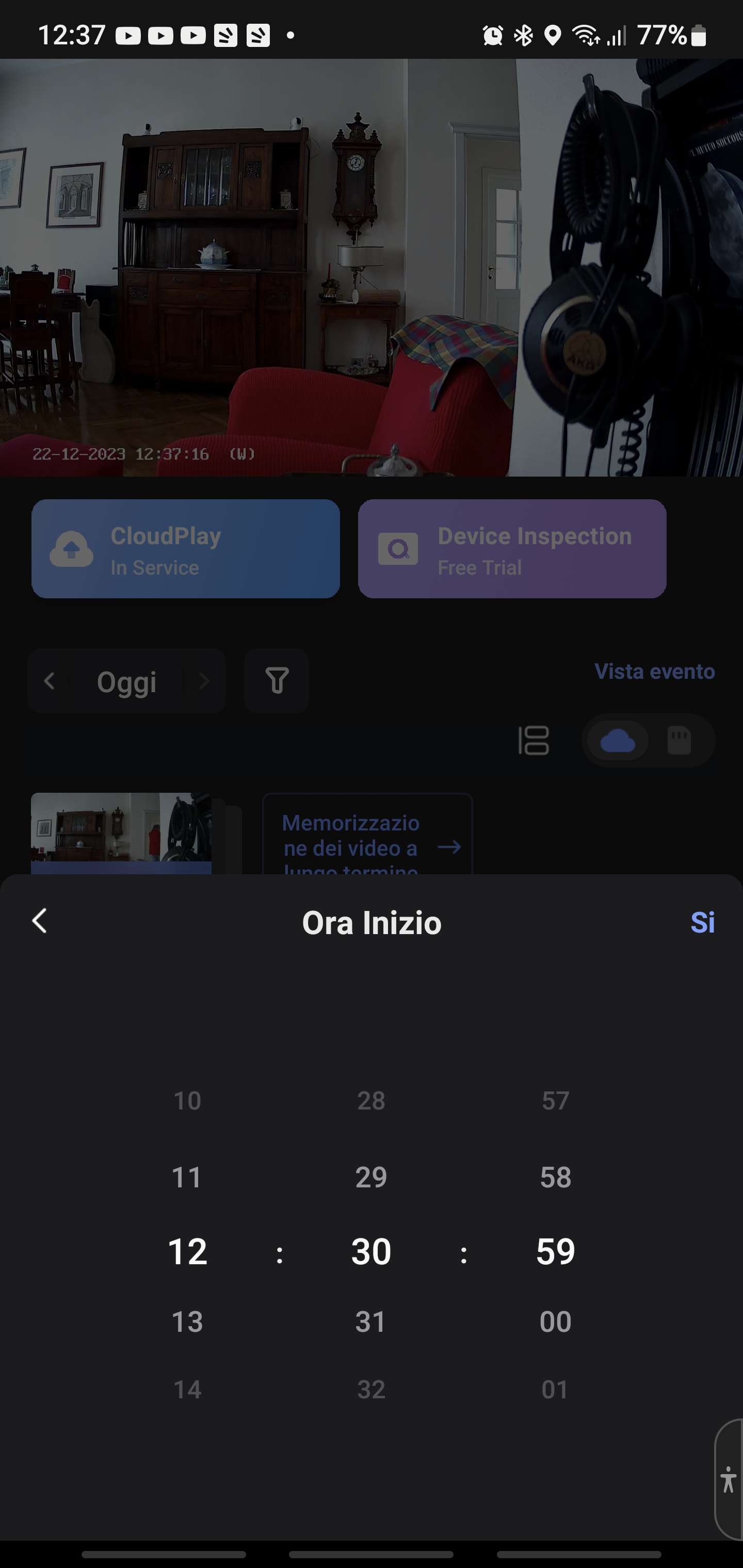Select hour 10 in the picker
This screenshot has height=1568, width=743.
pyautogui.click(x=187, y=1101)
